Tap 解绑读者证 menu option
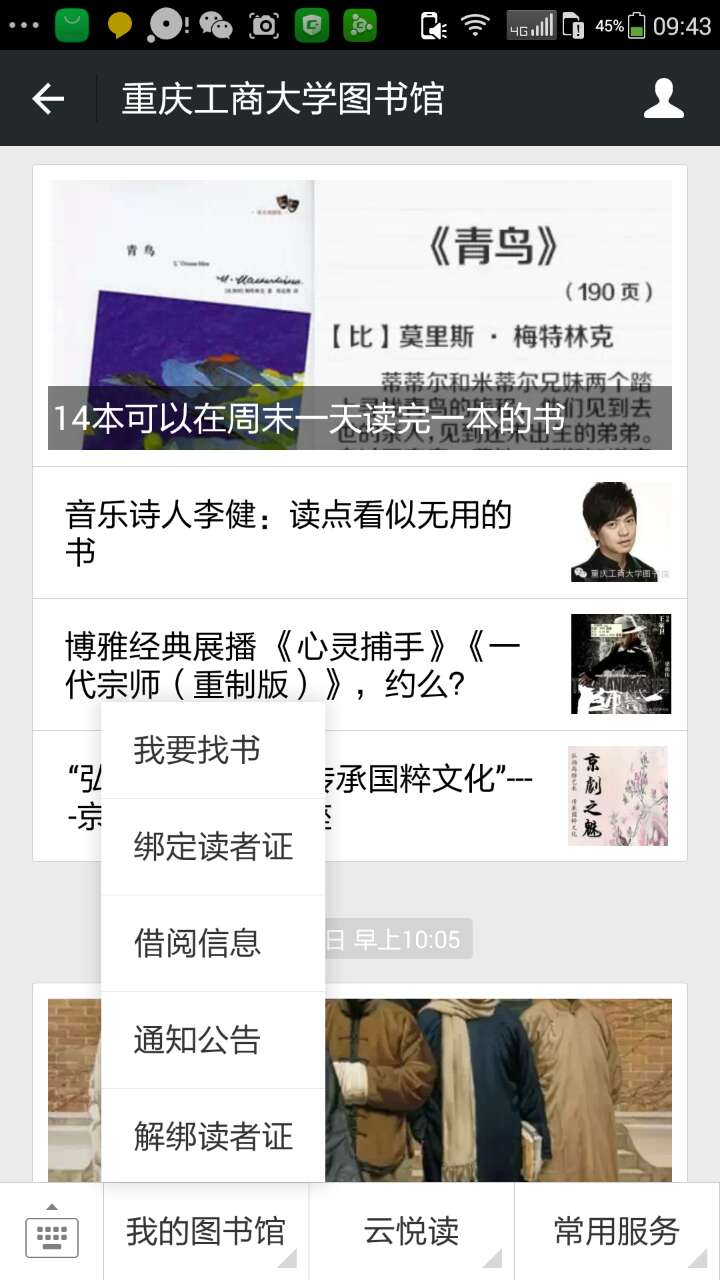This screenshot has height=1280, width=720. click(x=213, y=1136)
